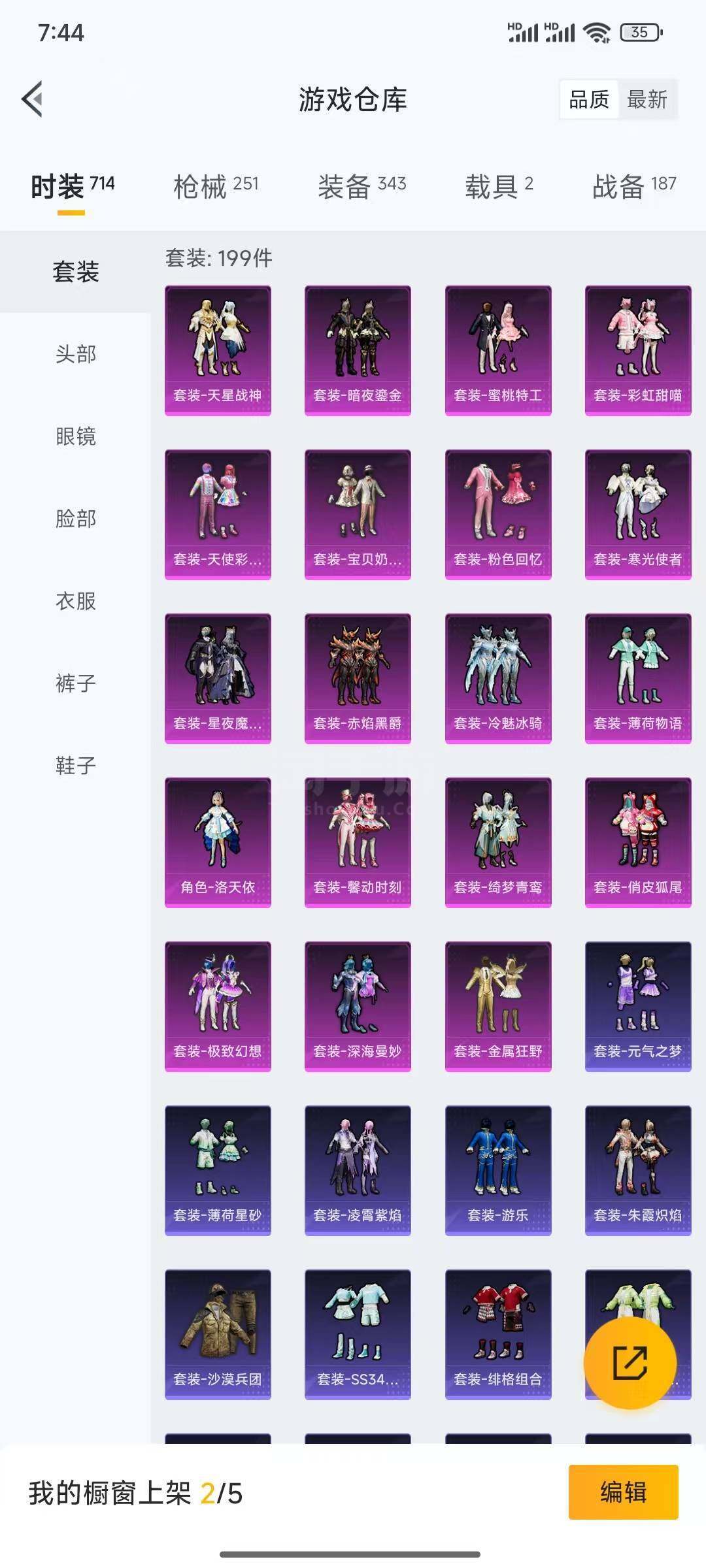Choose the 眼镜 category
Image resolution: width=706 pixels, height=1568 pixels.
pyautogui.click(x=75, y=436)
